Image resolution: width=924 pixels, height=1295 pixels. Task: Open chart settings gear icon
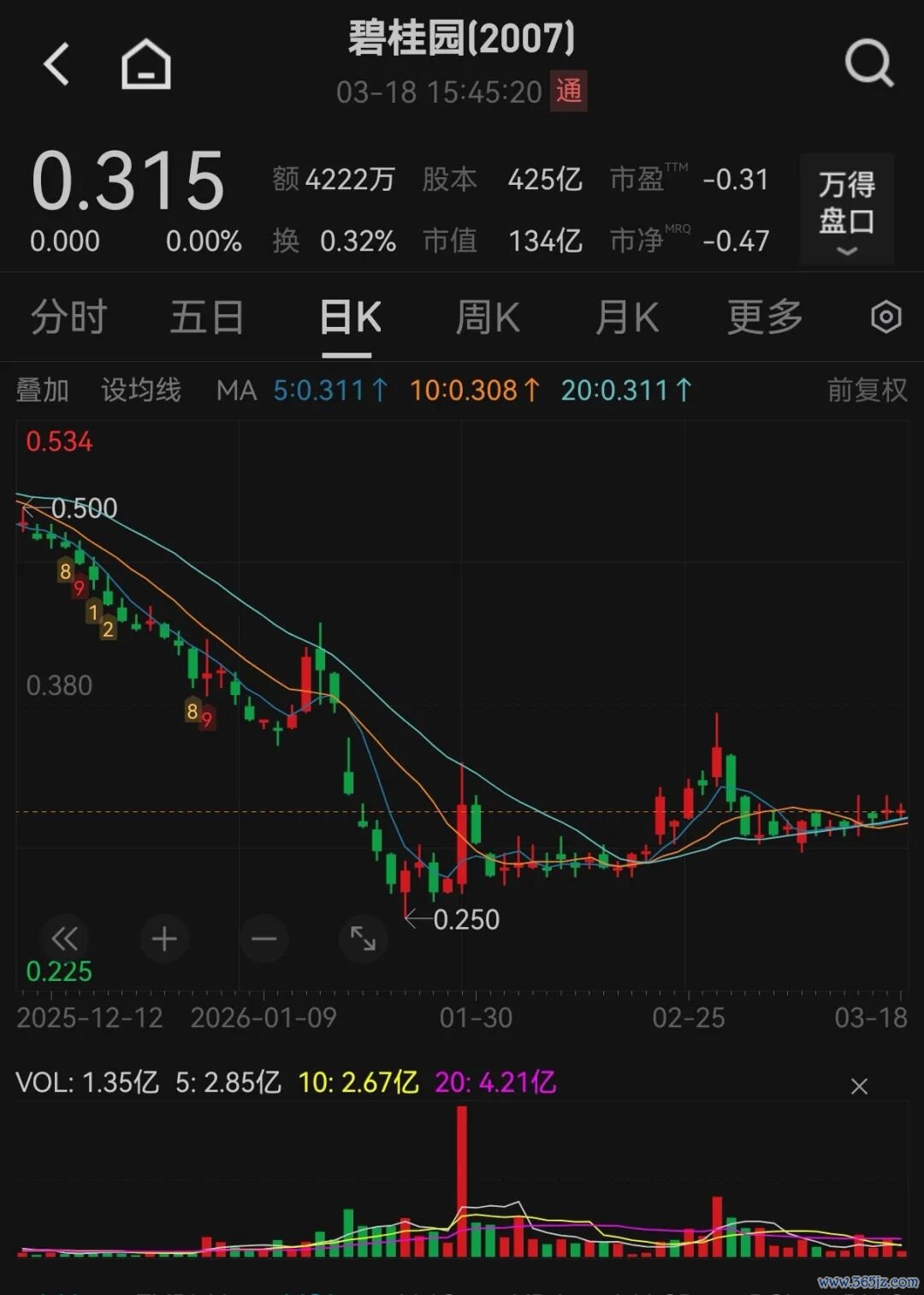pos(885,317)
